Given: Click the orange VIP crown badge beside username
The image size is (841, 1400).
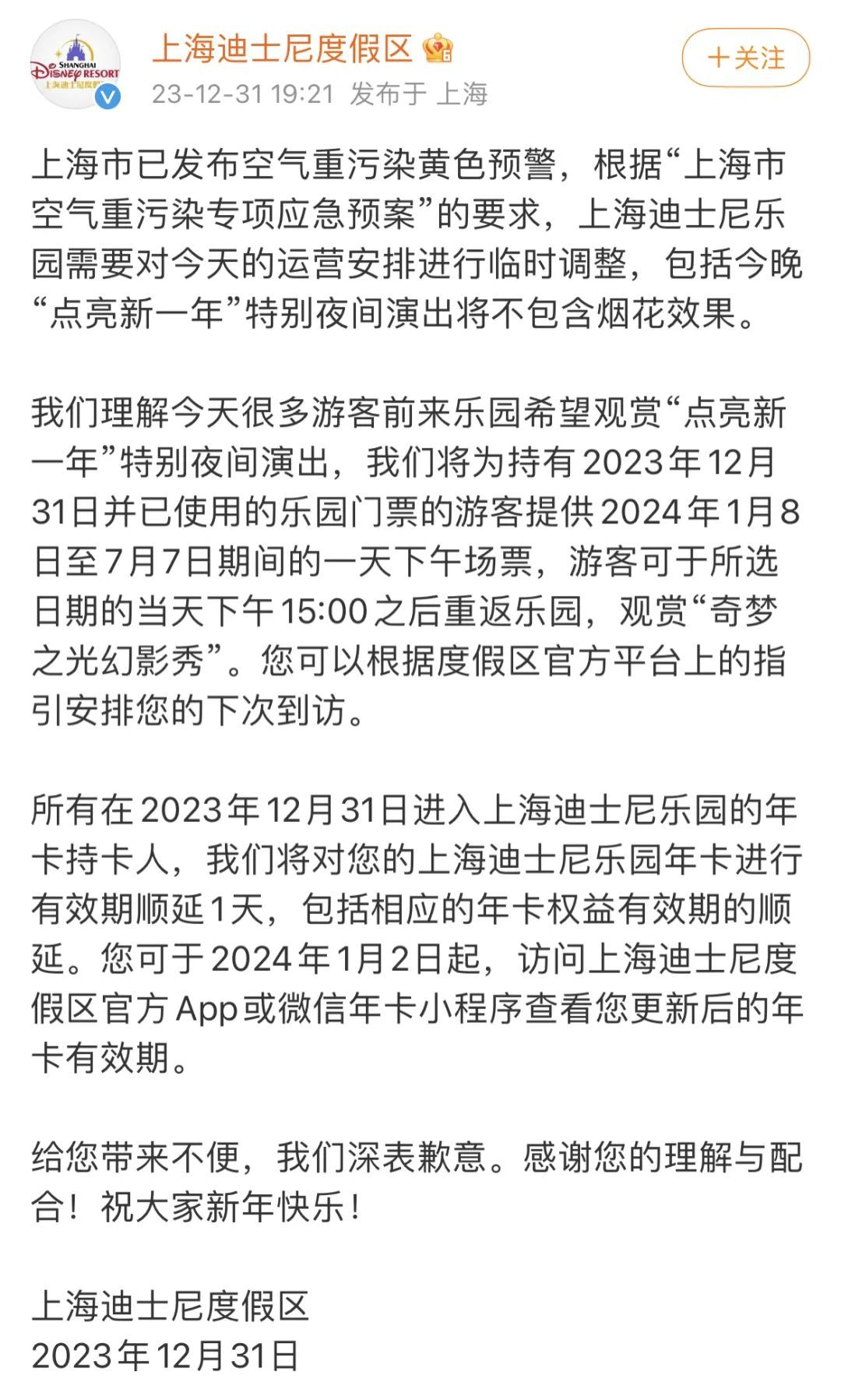Looking at the screenshot, I should (x=438, y=48).
